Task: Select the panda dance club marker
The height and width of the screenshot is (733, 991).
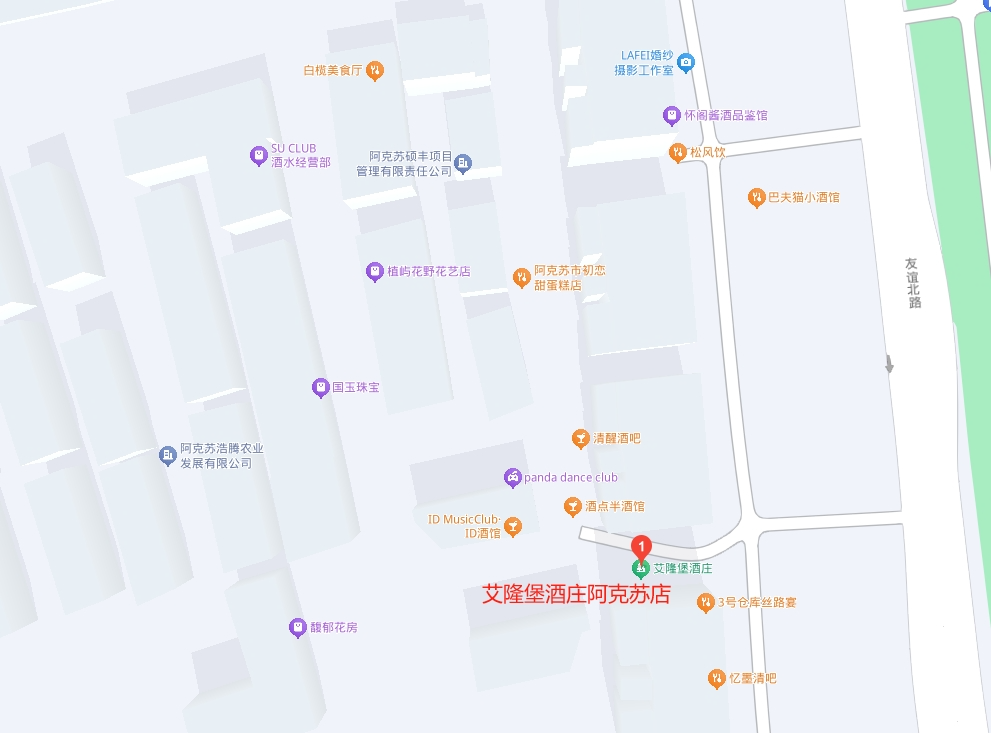Action: [512, 477]
